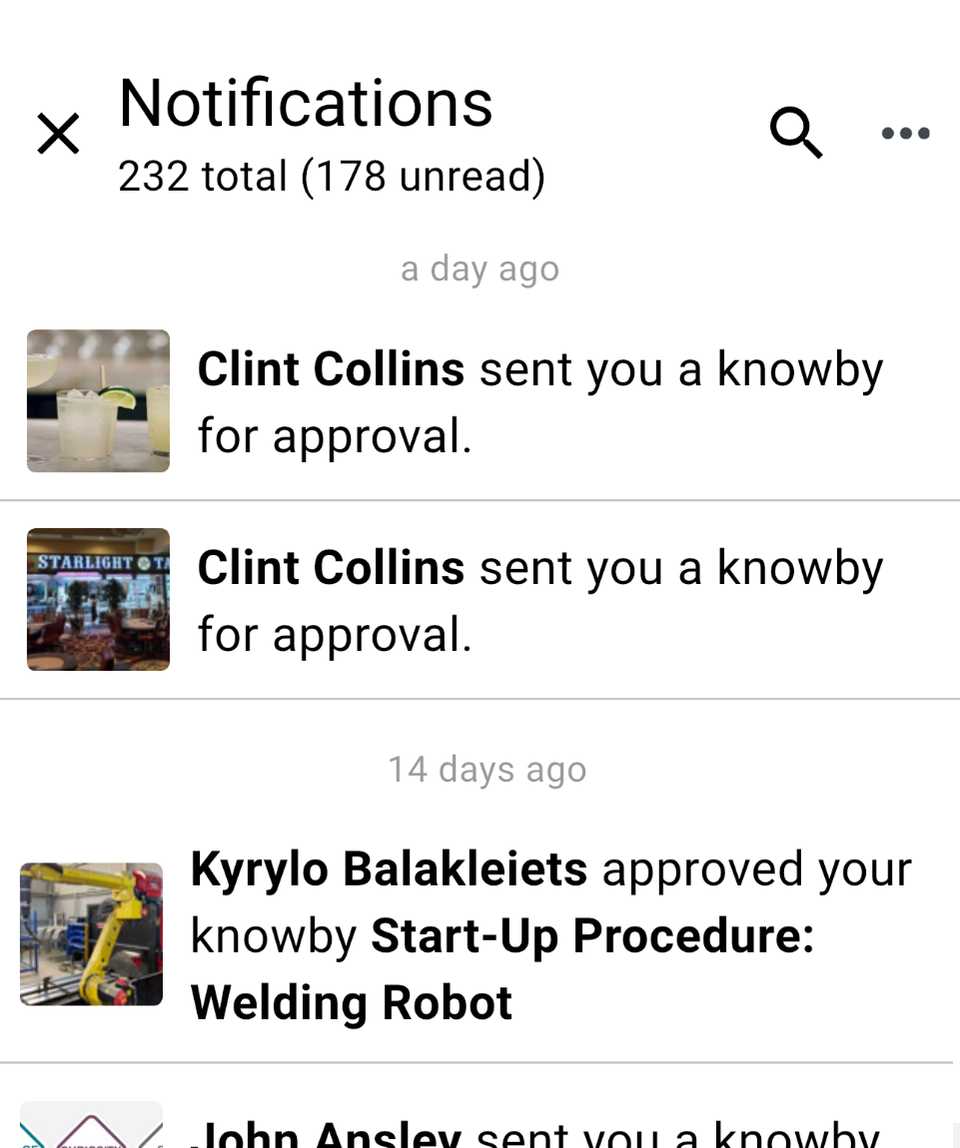
Task: Open the three-dot overflow menu
Action: [906, 133]
